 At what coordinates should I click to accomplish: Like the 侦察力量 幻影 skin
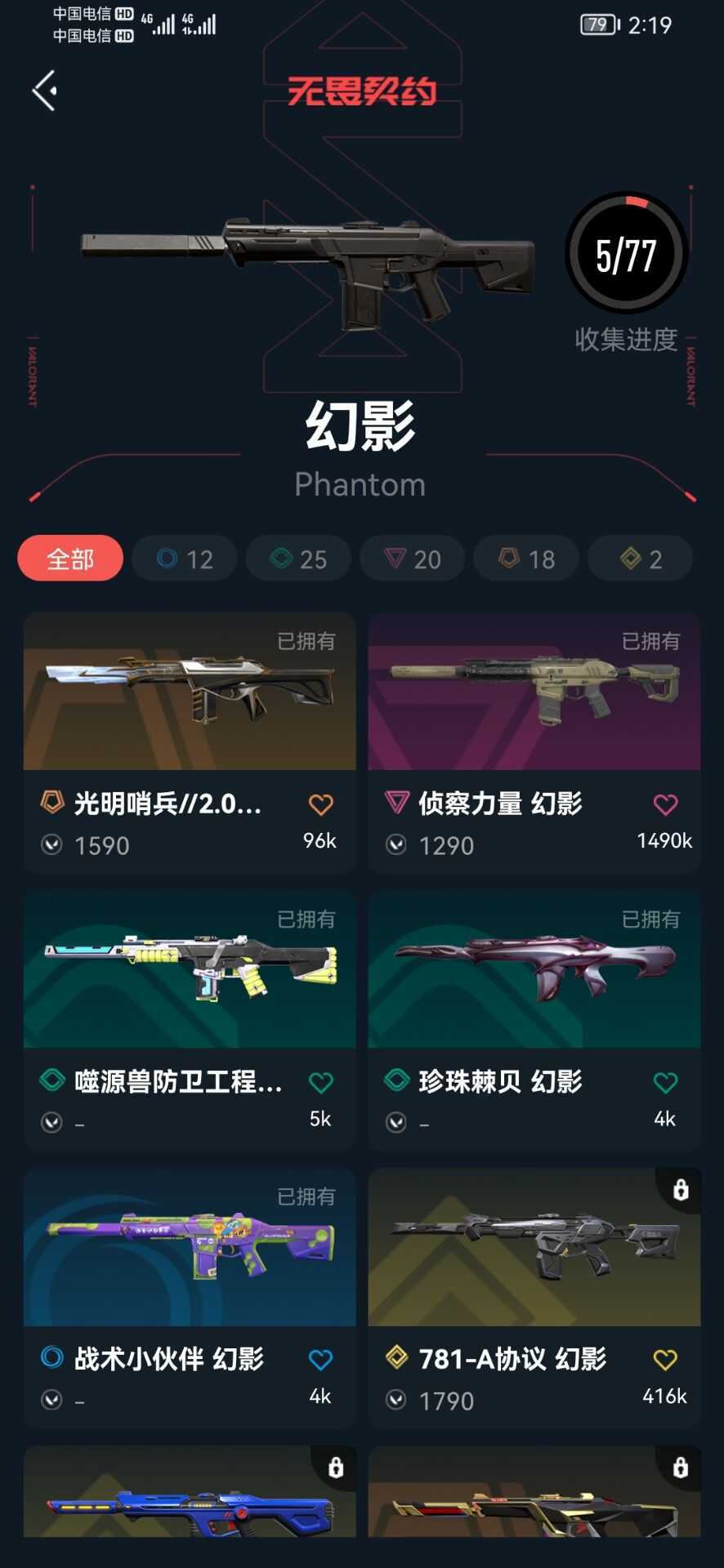(x=665, y=805)
